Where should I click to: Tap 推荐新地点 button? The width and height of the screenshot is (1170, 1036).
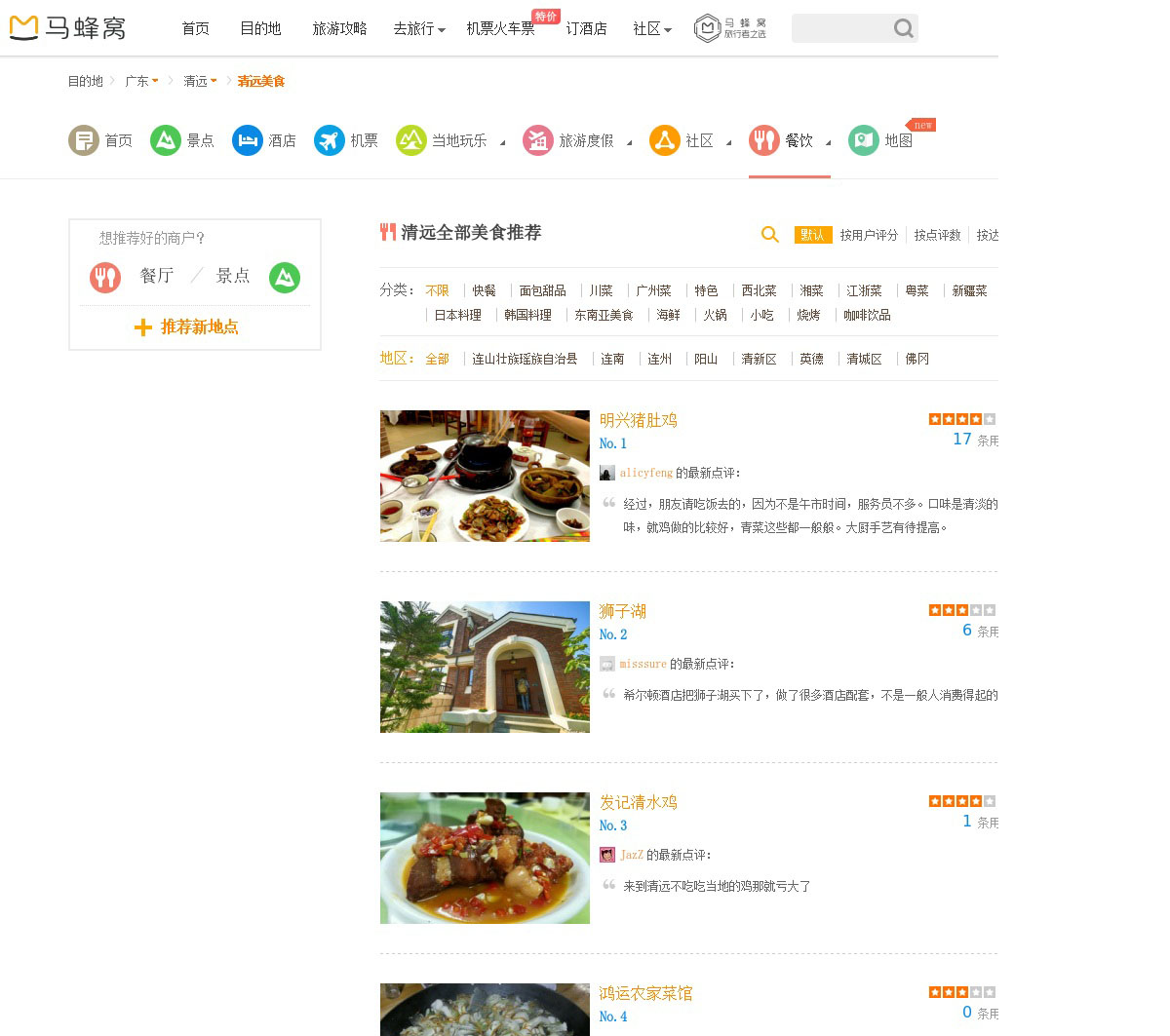[x=186, y=327]
